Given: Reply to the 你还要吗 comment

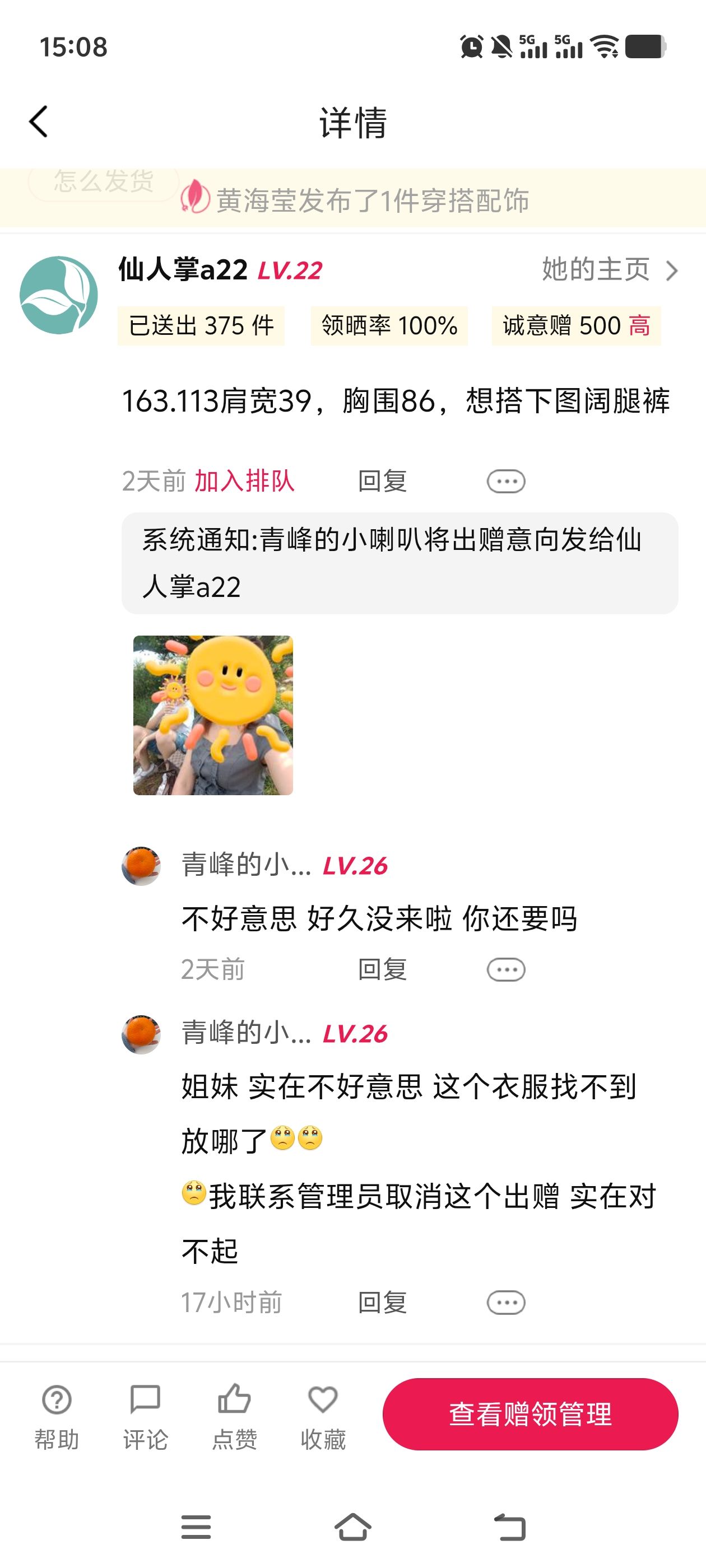Looking at the screenshot, I should coord(382,969).
